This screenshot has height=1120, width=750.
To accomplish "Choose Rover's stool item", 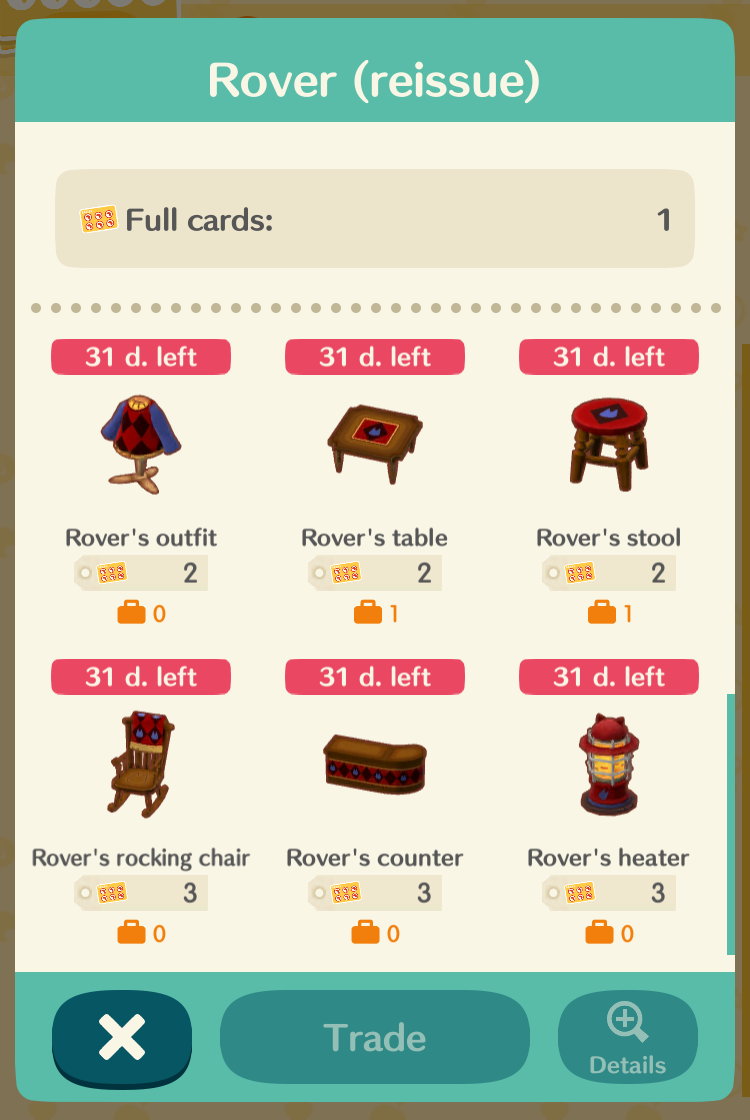I will pyautogui.click(x=608, y=445).
